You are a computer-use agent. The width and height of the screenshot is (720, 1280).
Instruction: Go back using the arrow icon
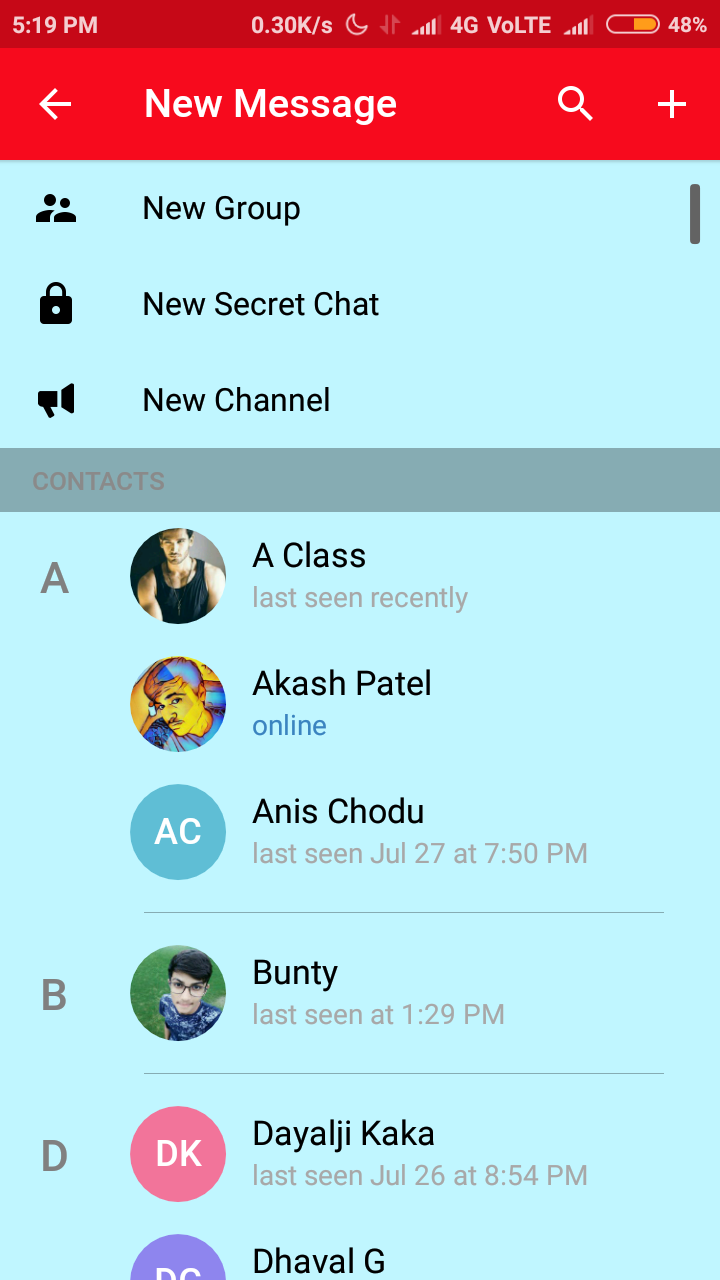tap(55, 104)
